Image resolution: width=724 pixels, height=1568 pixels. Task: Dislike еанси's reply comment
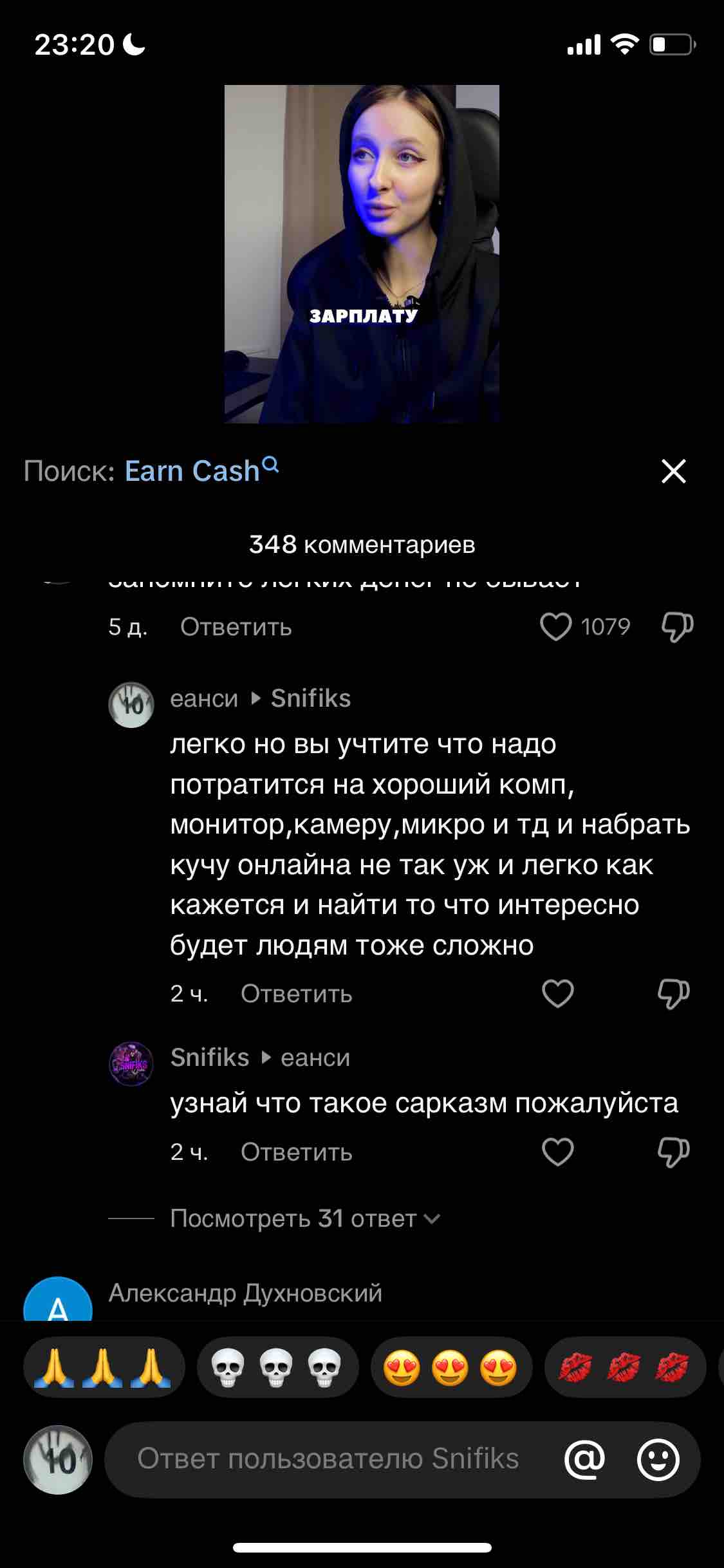(673, 994)
